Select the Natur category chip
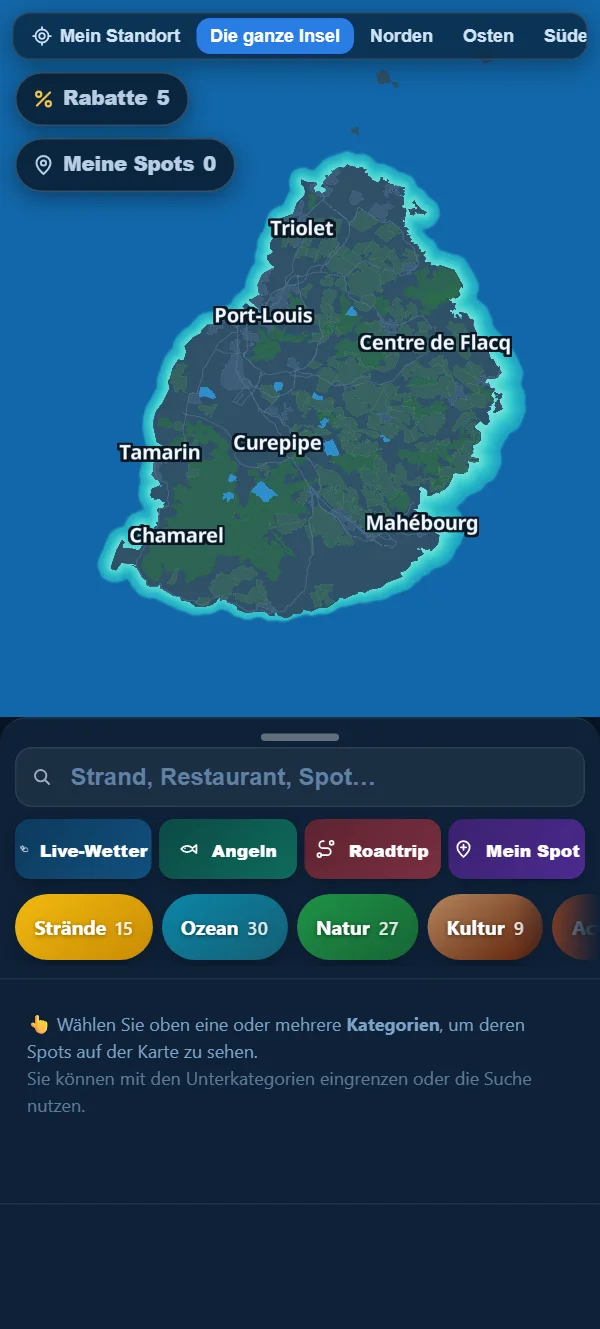Viewport: 600px width, 1329px height. tap(358, 927)
